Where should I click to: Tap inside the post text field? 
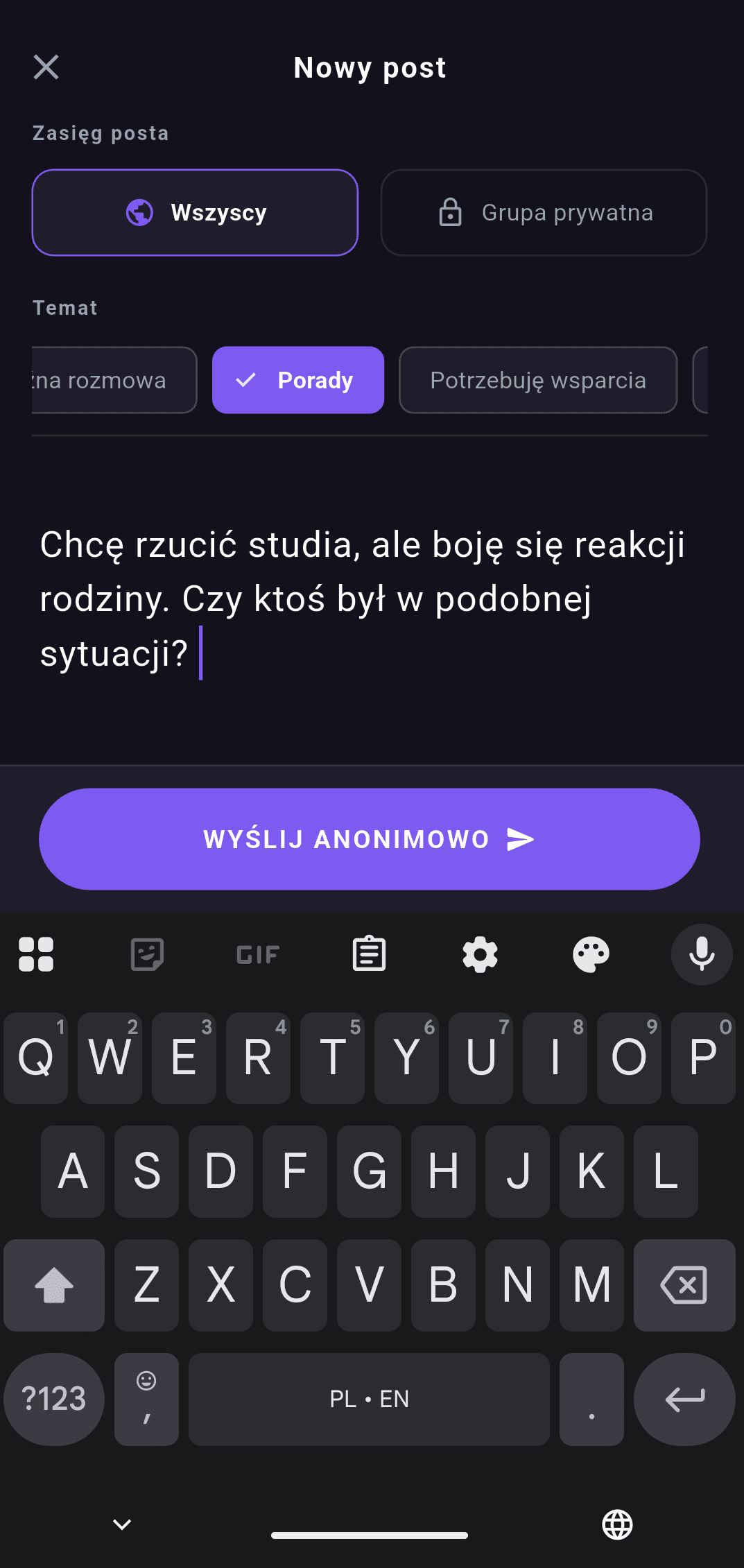tap(367, 598)
